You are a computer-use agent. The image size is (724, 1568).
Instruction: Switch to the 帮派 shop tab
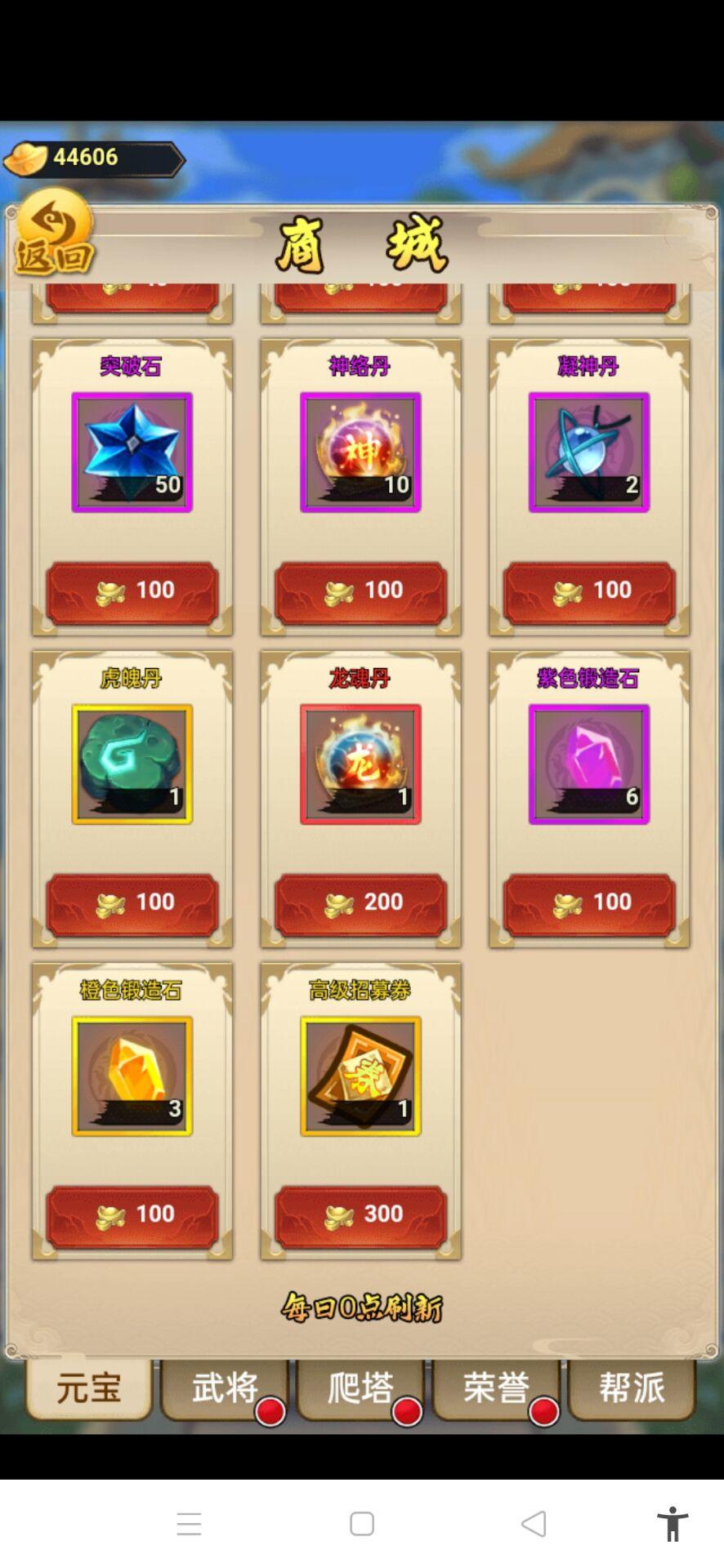[632, 1388]
